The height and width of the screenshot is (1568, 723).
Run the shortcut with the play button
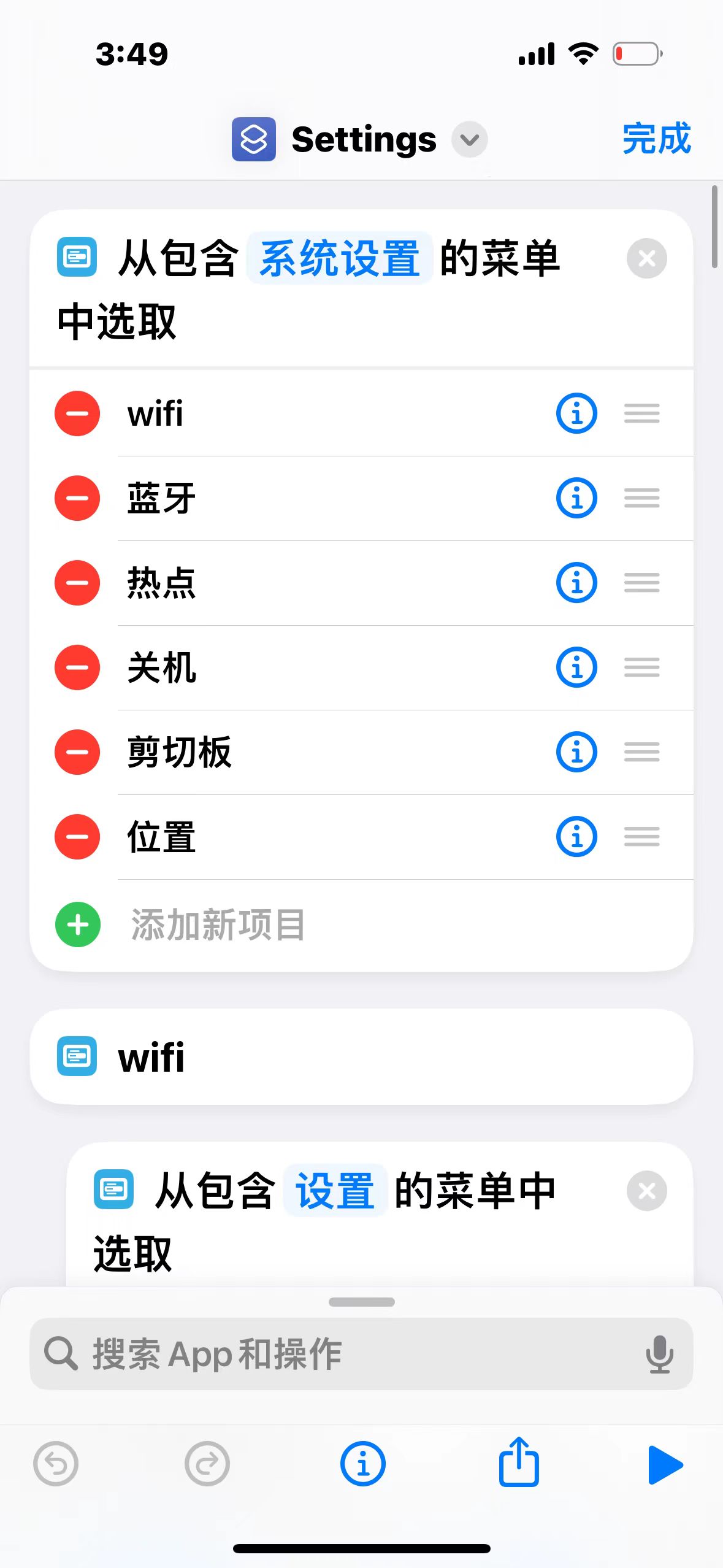coord(665,1464)
